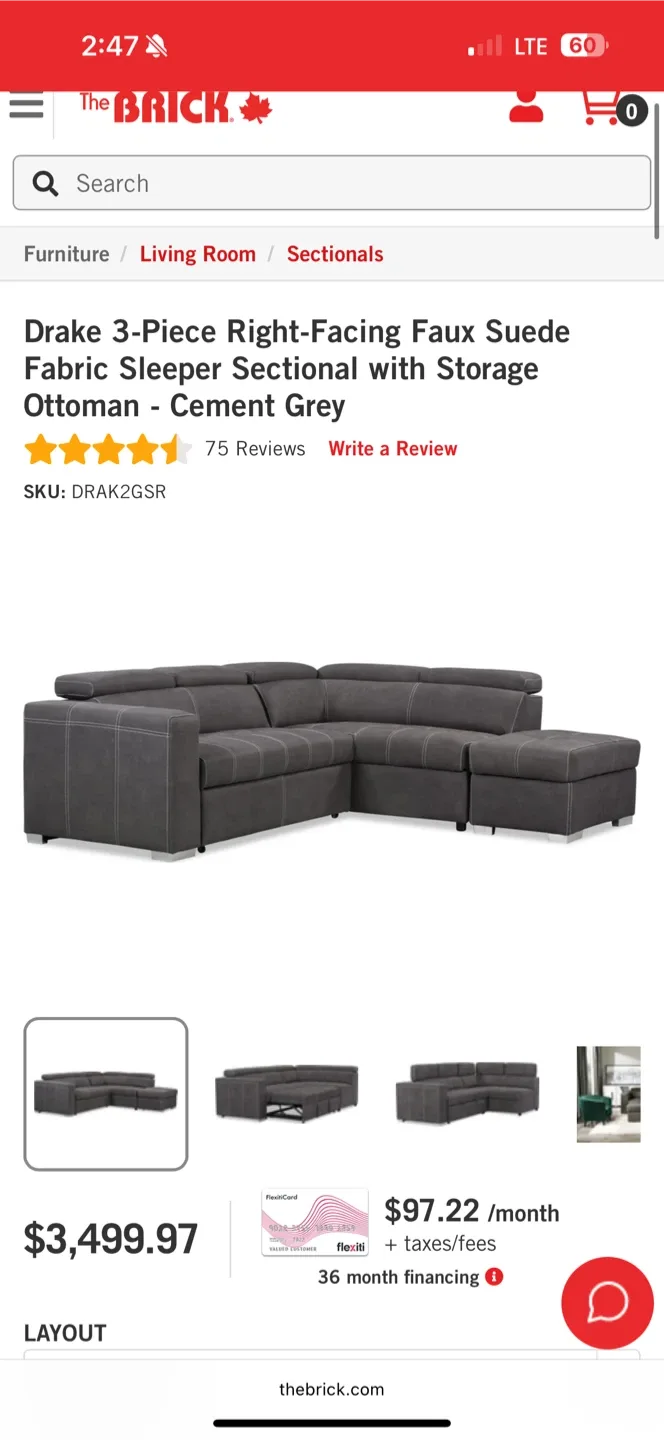This screenshot has width=664, height=1440.
Task: Go to The Brick homepage logo
Action: 175,107
